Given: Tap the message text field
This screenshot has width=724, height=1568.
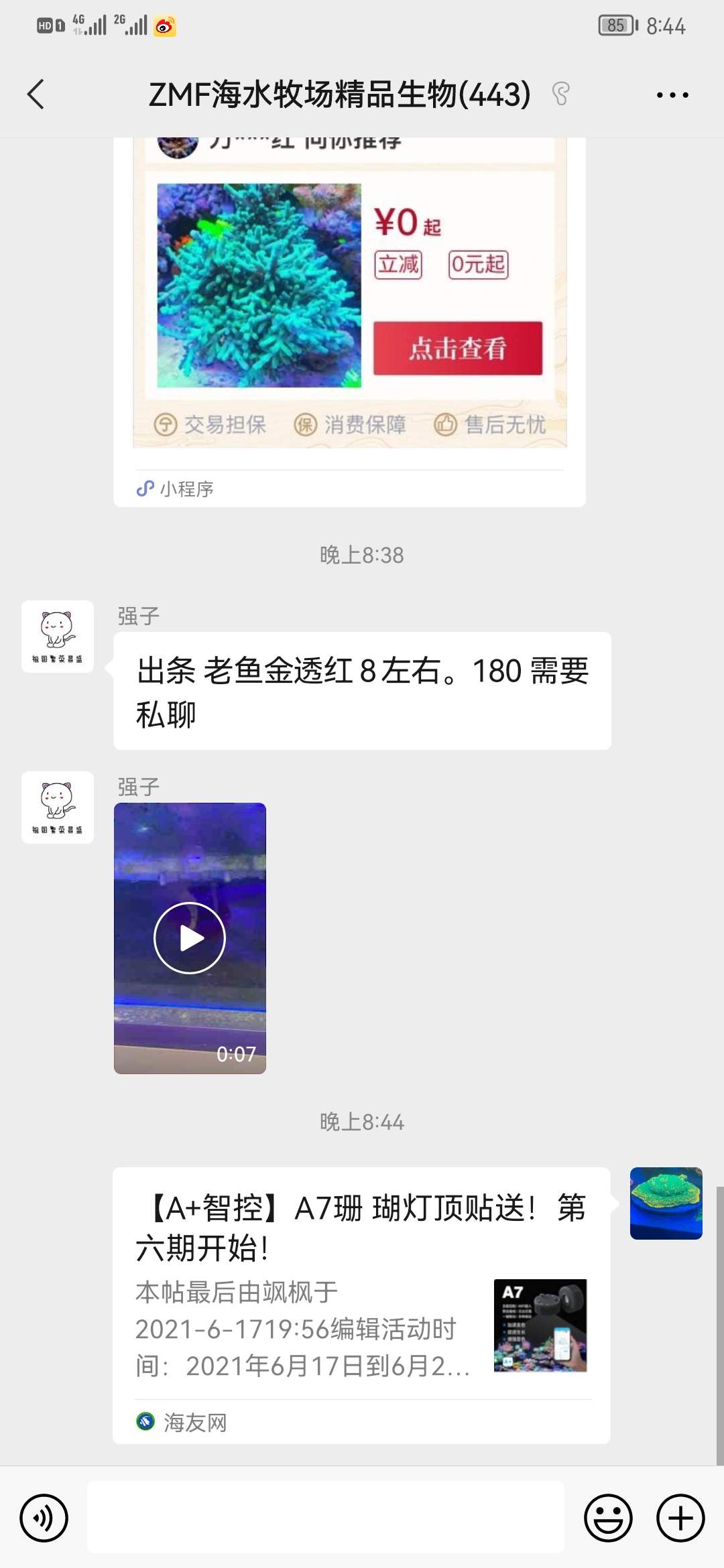Looking at the screenshot, I should point(326,1518).
